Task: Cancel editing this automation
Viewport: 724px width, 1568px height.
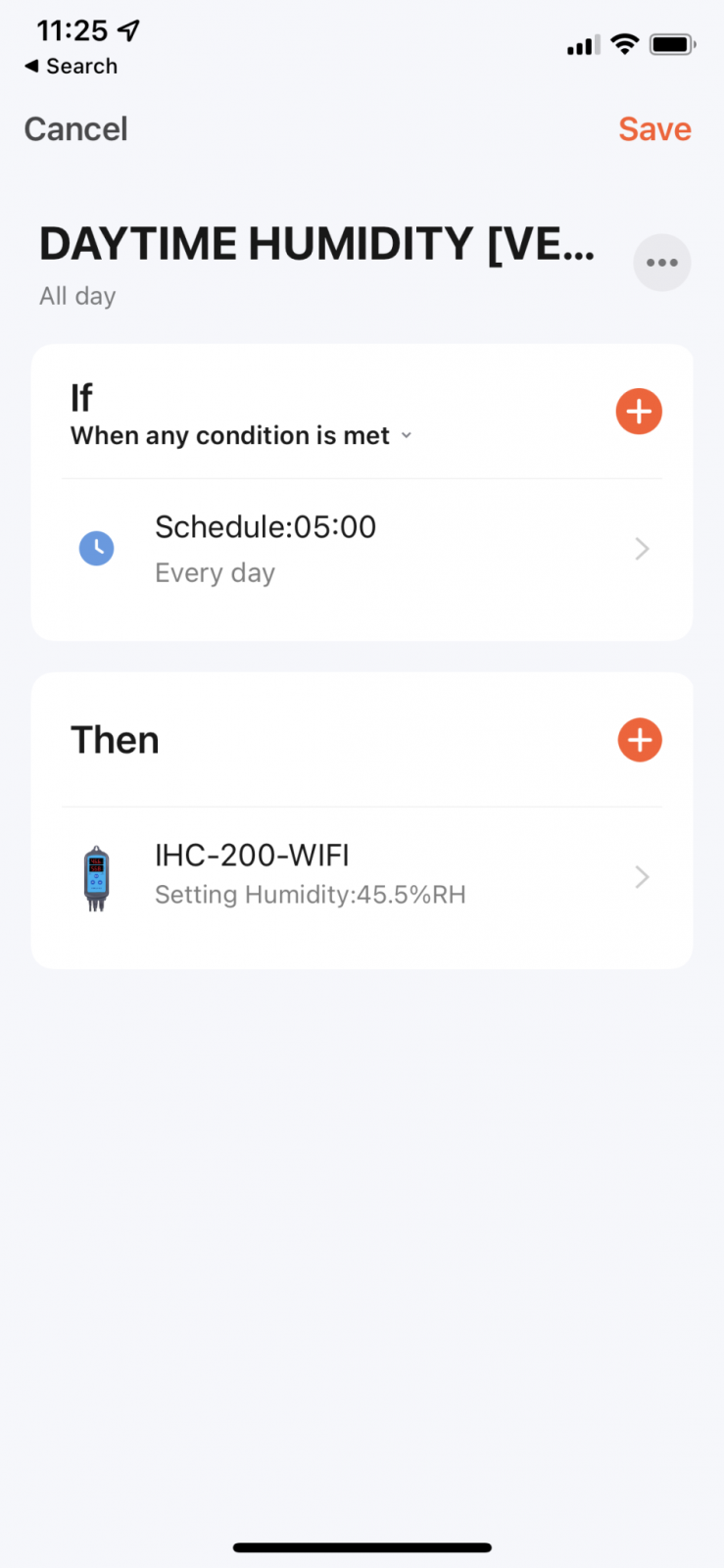Action: pos(75,129)
